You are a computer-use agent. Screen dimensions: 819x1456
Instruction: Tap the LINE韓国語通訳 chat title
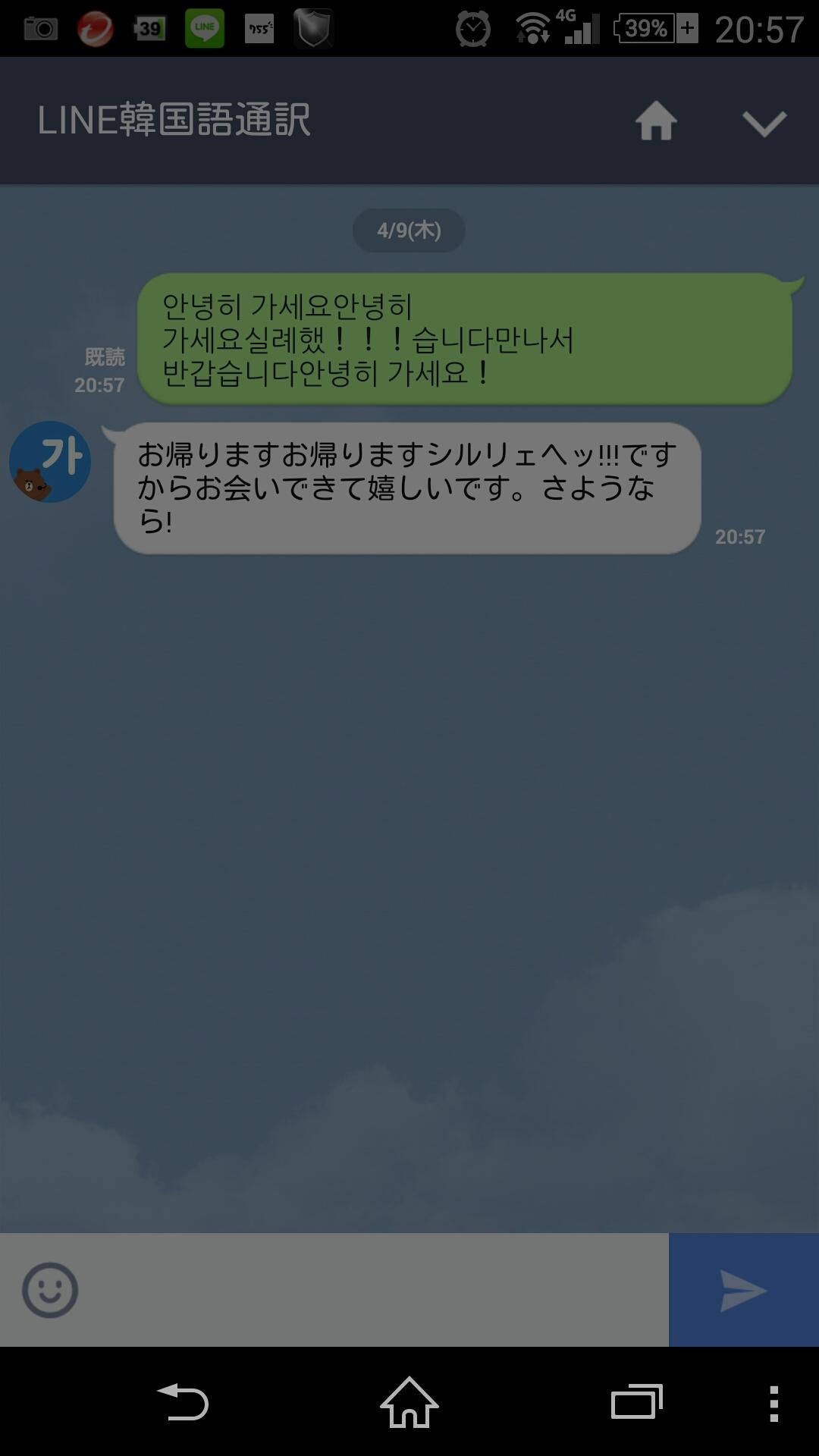pos(176,120)
